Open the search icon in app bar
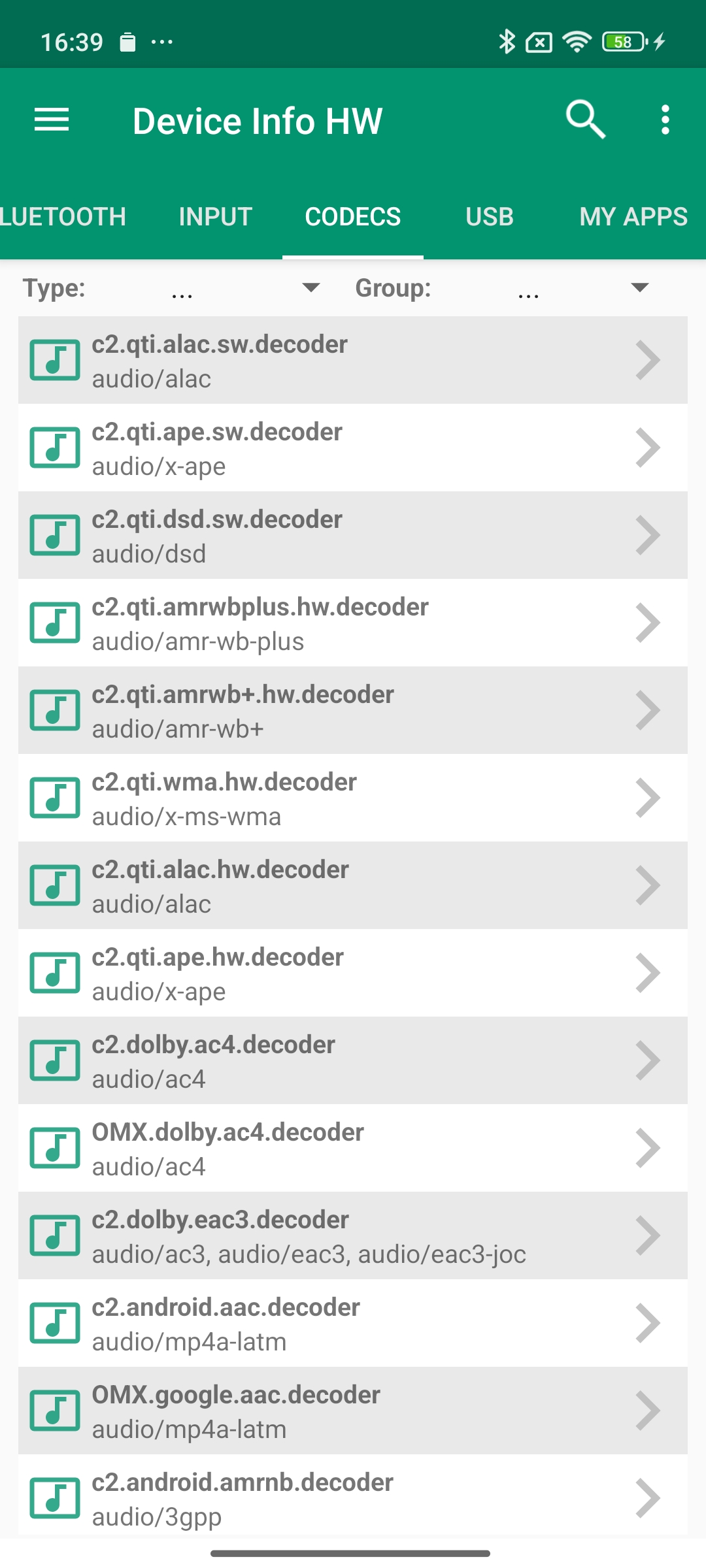Viewport: 706px width, 1568px height. (585, 120)
